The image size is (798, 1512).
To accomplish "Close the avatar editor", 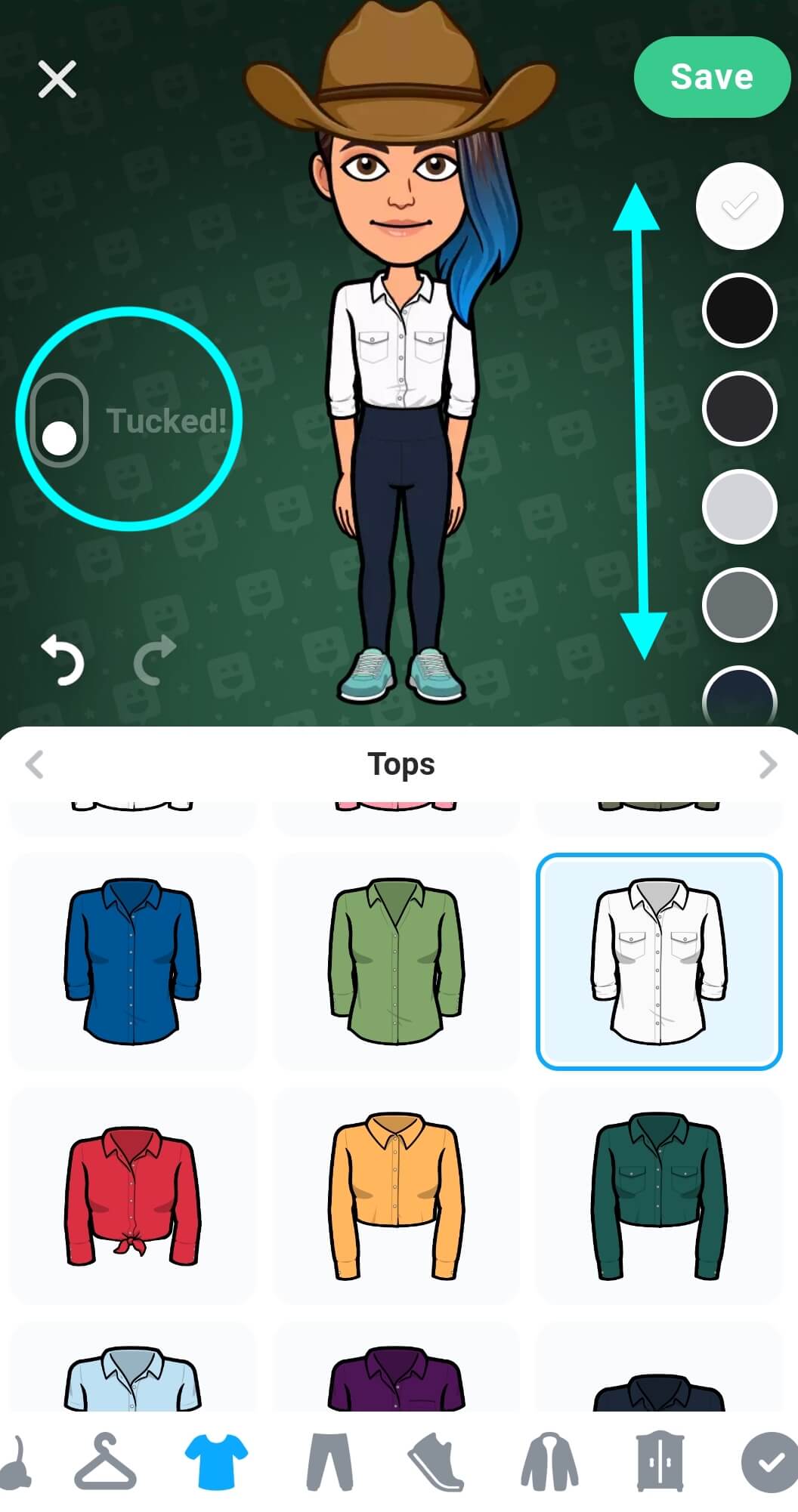I will [x=57, y=79].
